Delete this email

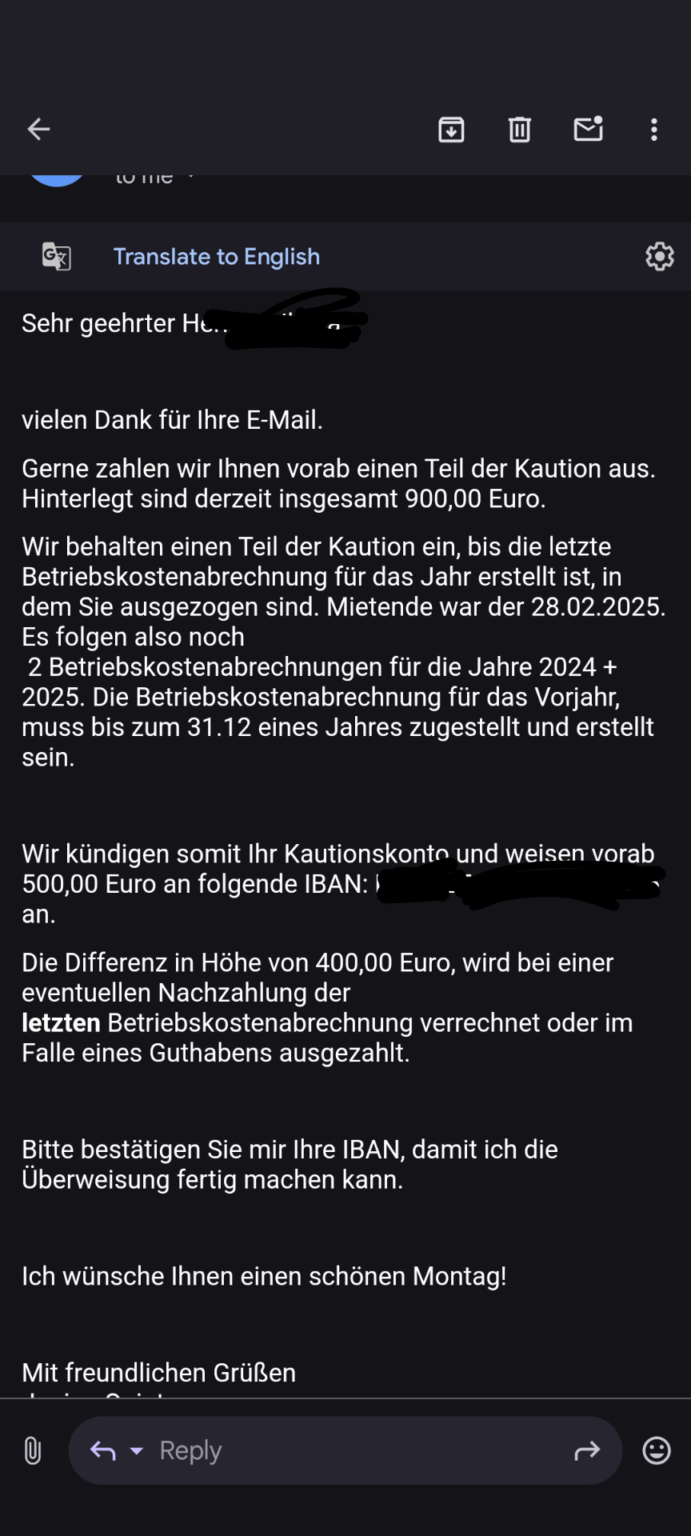coord(519,129)
